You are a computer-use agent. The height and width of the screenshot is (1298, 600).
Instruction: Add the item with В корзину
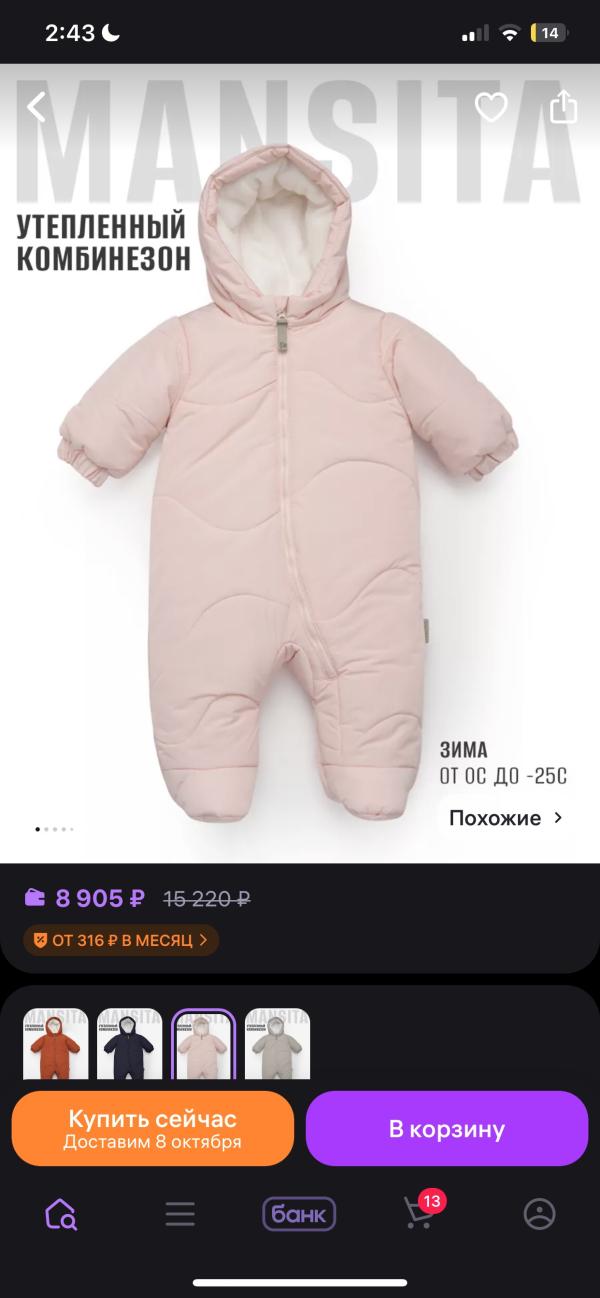(x=447, y=1129)
